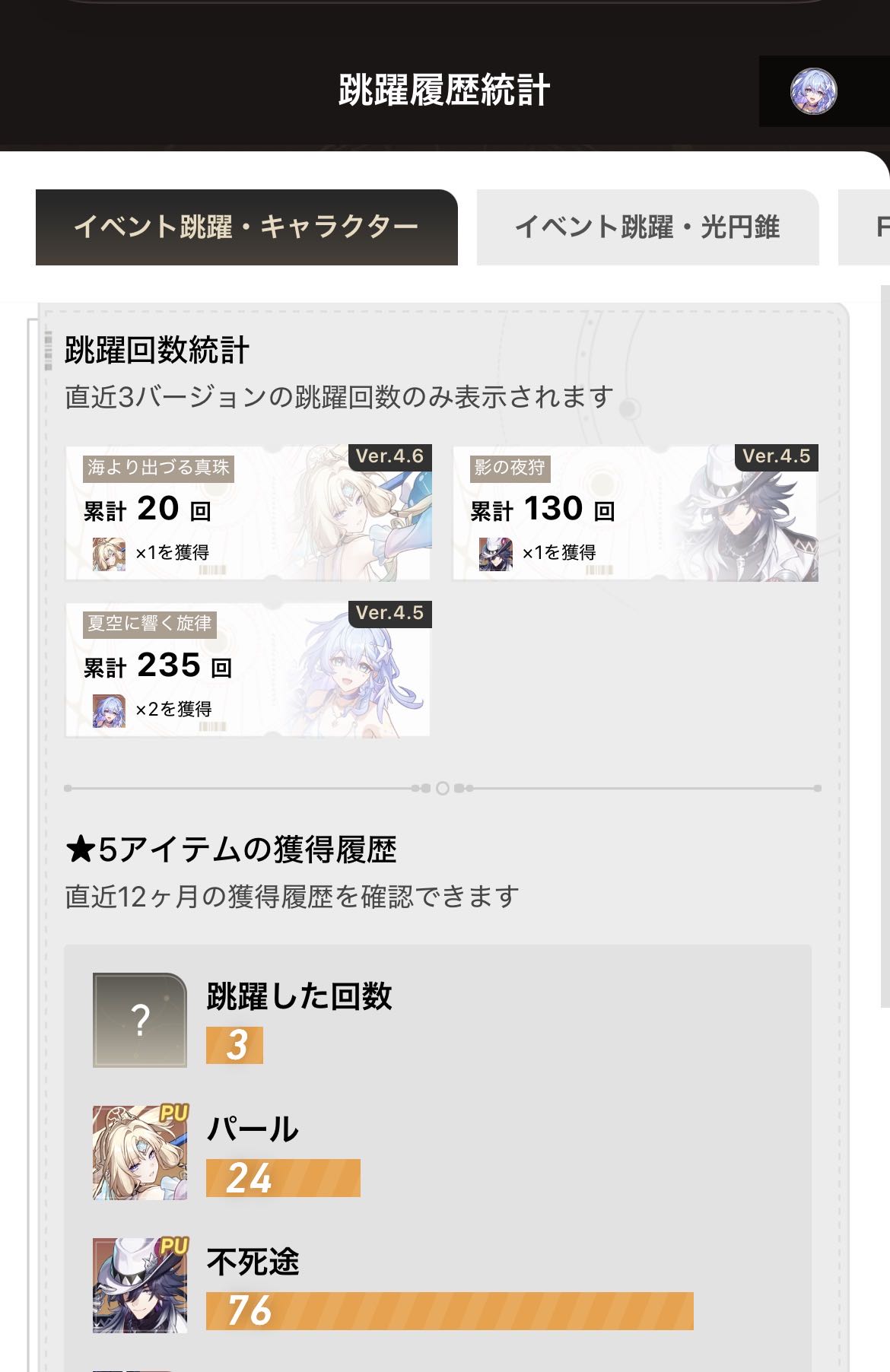
Task: Open the profile avatar in the header
Action: point(814,91)
